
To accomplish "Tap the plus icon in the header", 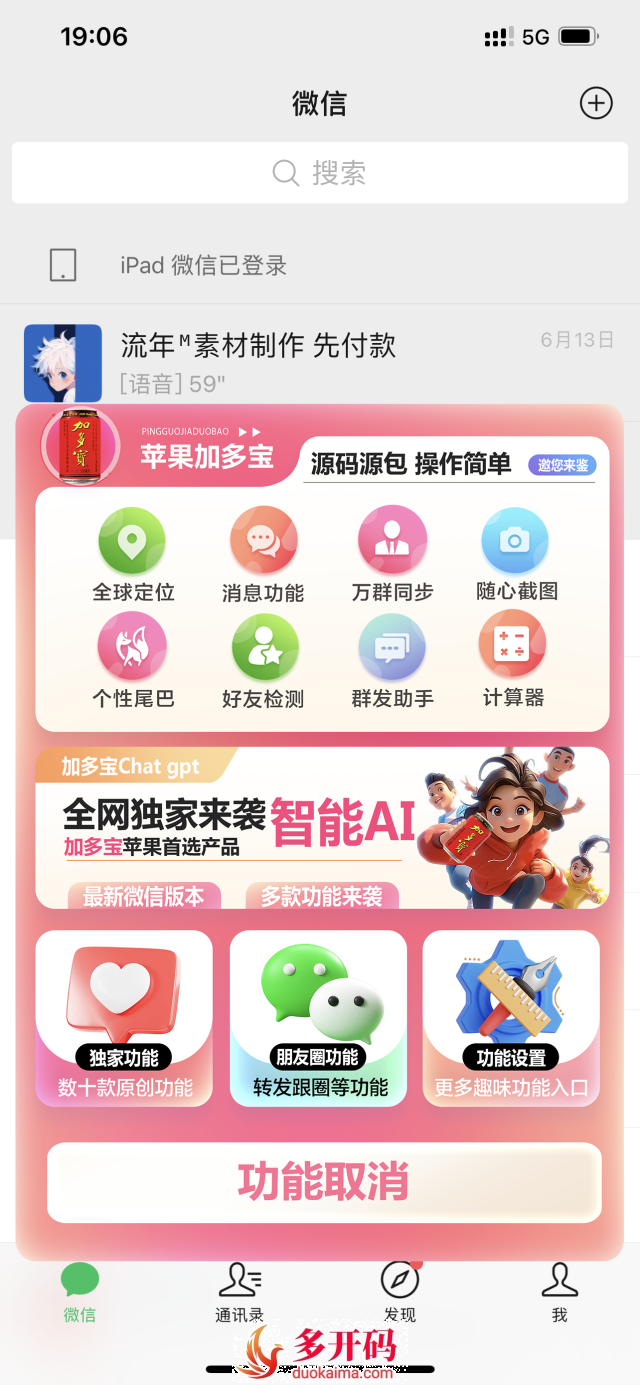I will coord(596,103).
